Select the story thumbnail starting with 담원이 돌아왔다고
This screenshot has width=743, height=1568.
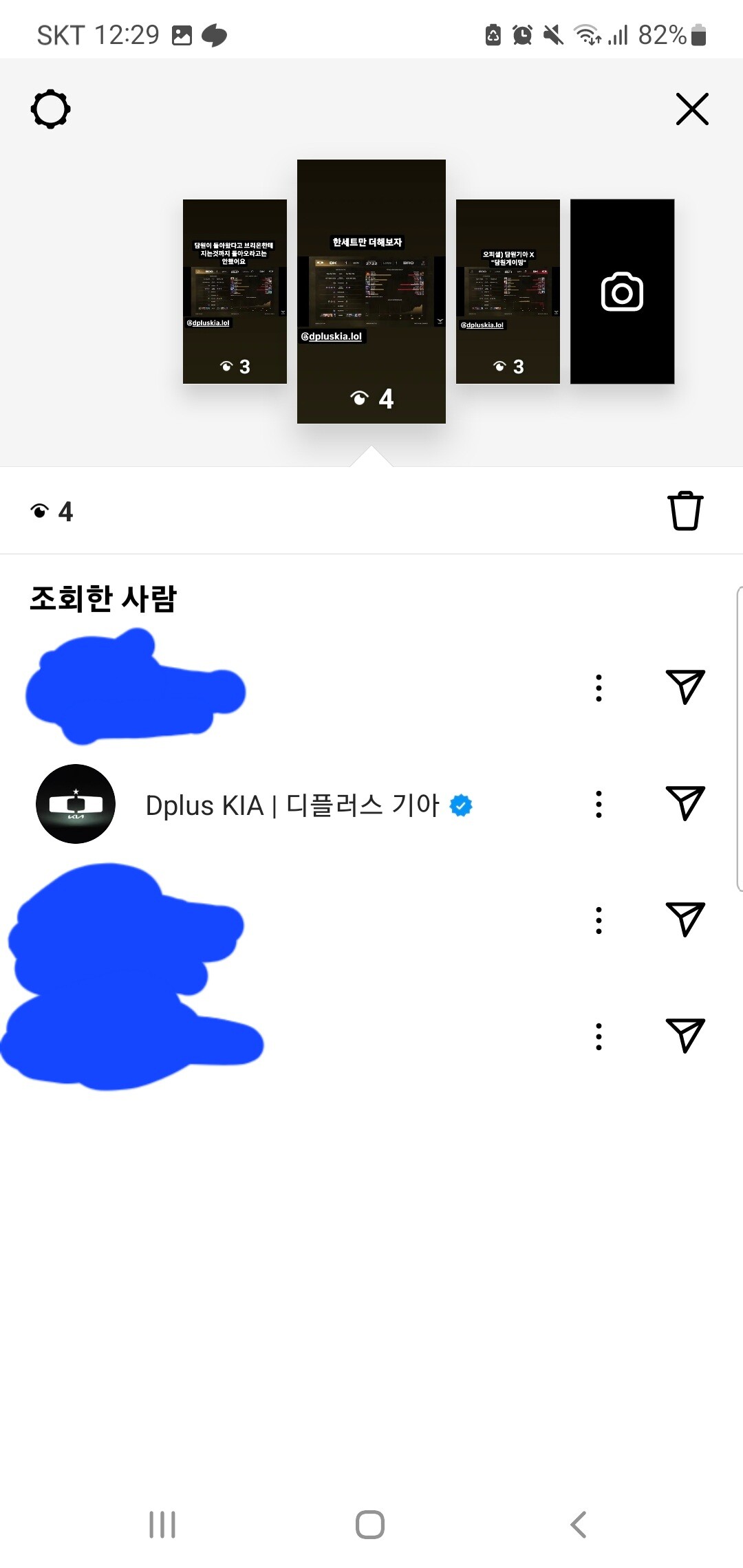click(235, 292)
